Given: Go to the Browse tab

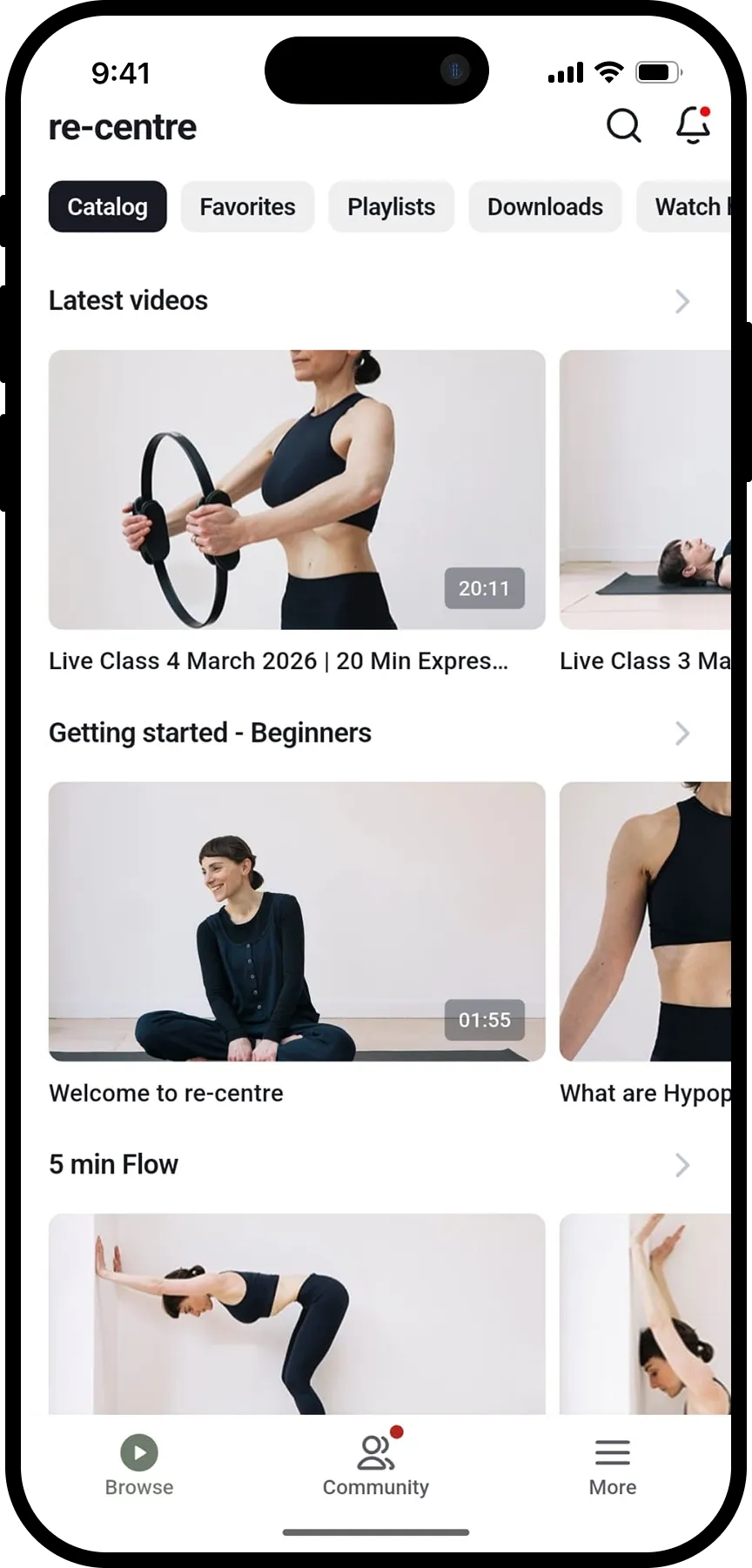Looking at the screenshot, I should pyautogui.click(x=139, y=1466).
